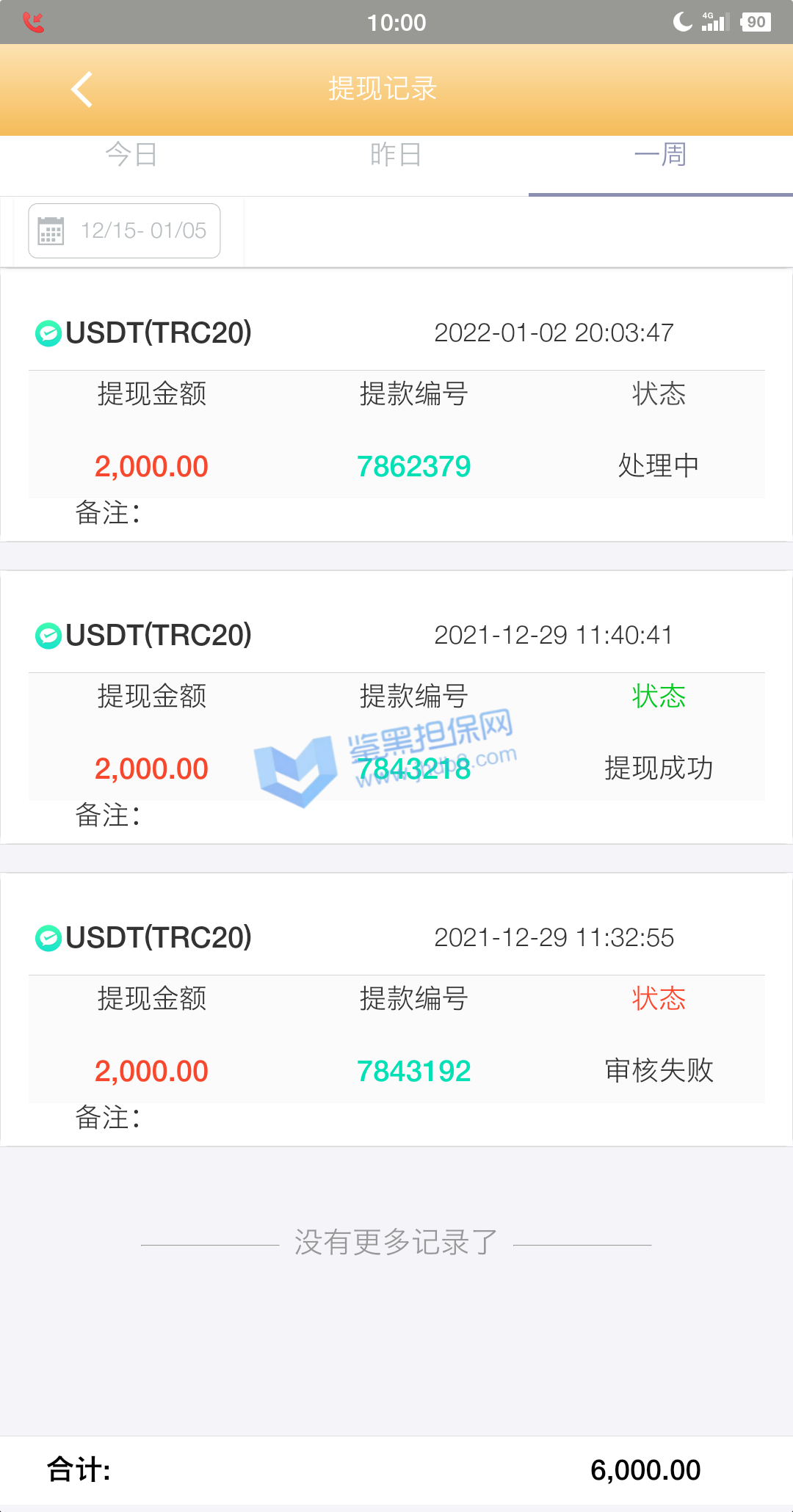Image resolution: width=793 pixels, height=1512 pixels.
Task: Open the 12/15- 01/05 date range picker
Action: [124, 231]
